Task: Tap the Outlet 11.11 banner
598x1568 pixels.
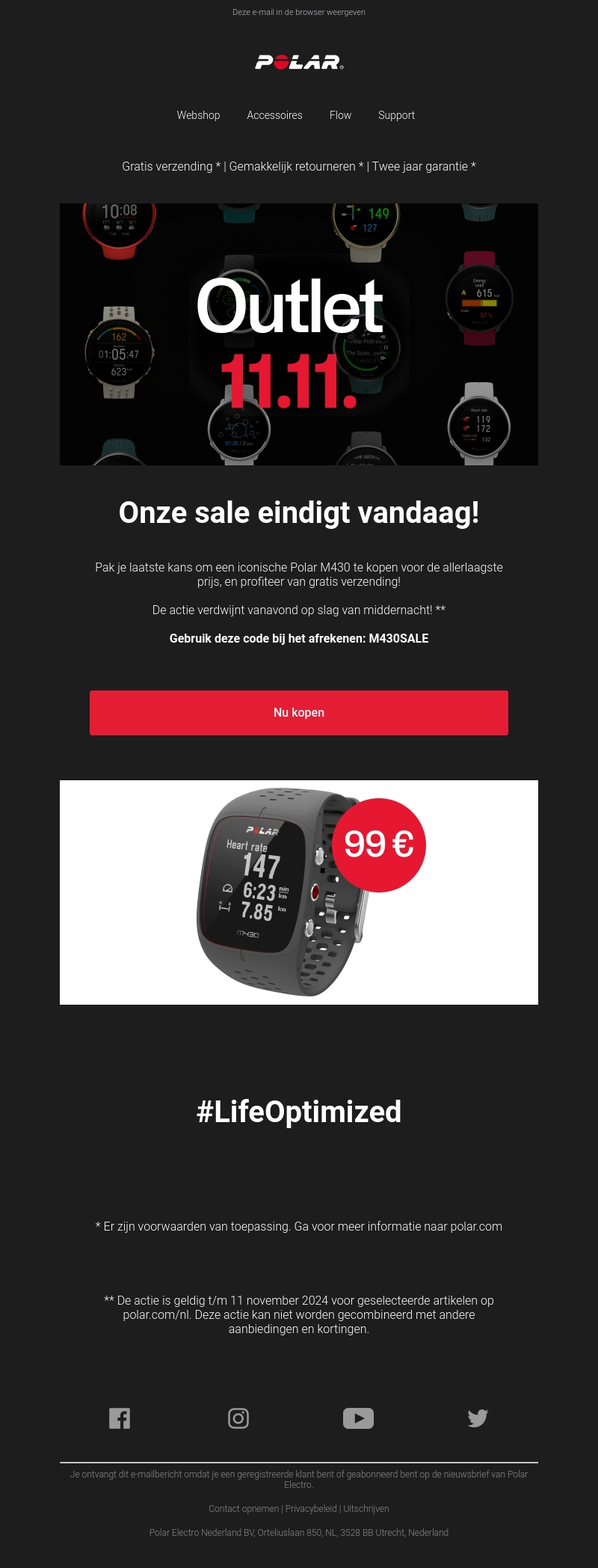Action: pyautogui.click(x=299, y=334)
